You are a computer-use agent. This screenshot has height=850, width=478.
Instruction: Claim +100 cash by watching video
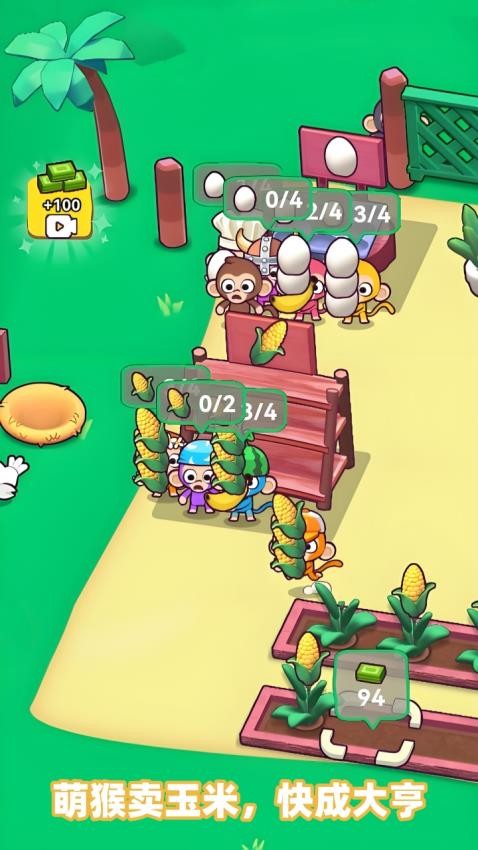[x=60, y=202]
